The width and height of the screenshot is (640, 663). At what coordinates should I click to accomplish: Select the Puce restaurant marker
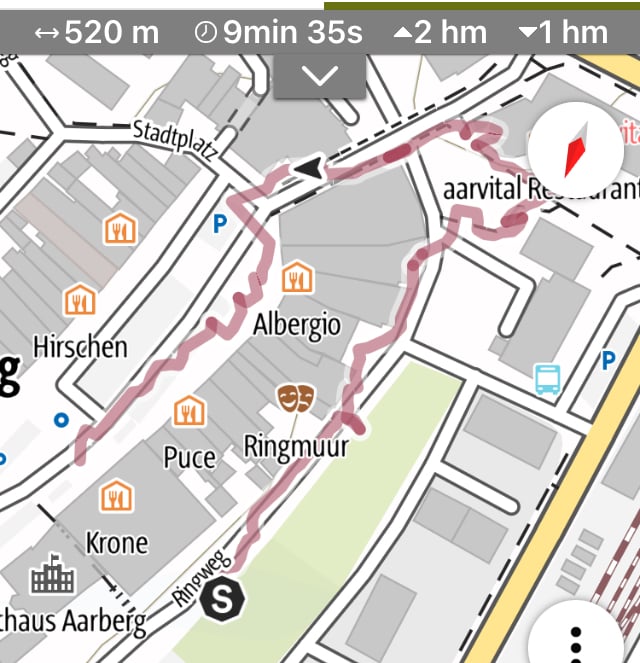(x=189, y=411)
